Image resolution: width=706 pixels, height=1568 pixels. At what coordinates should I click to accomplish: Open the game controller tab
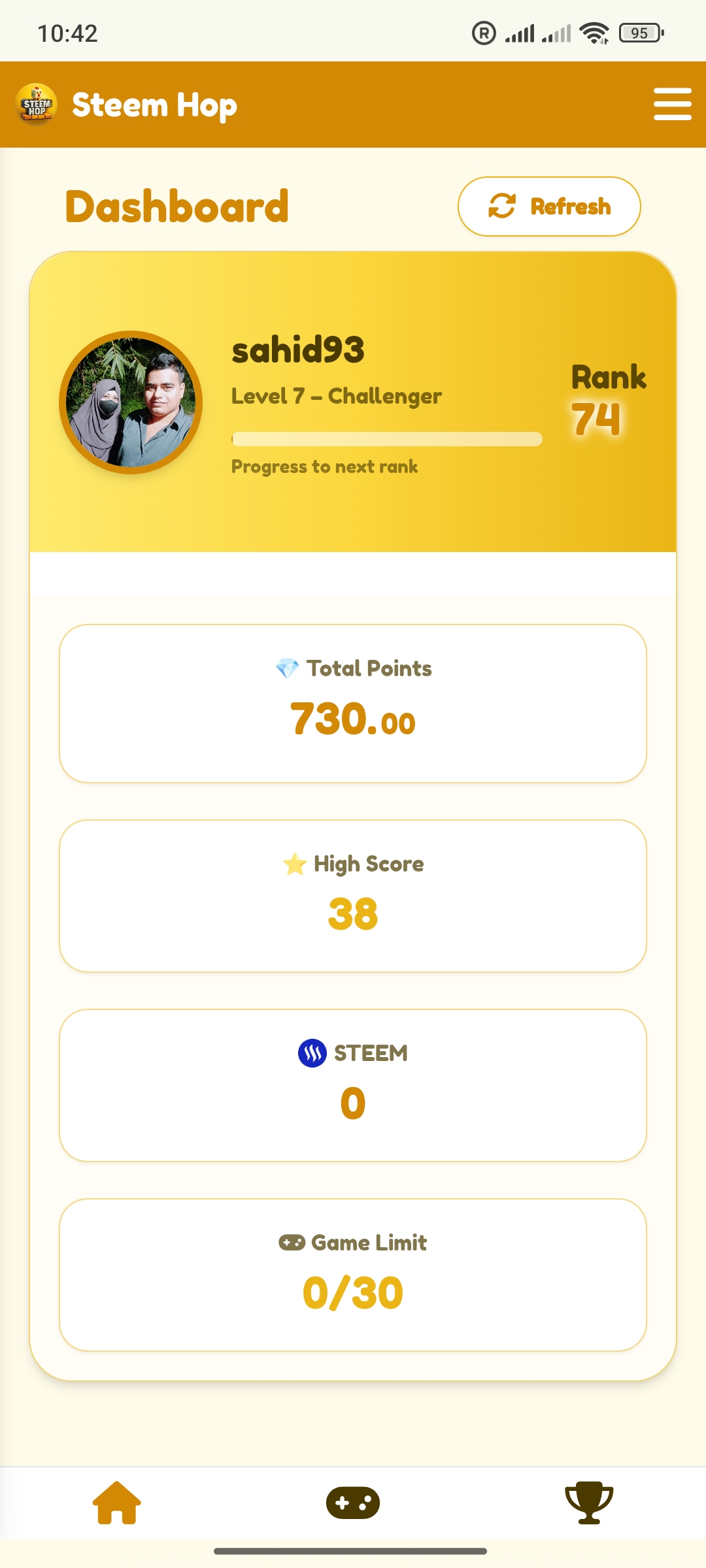(x=353, y=1503)
